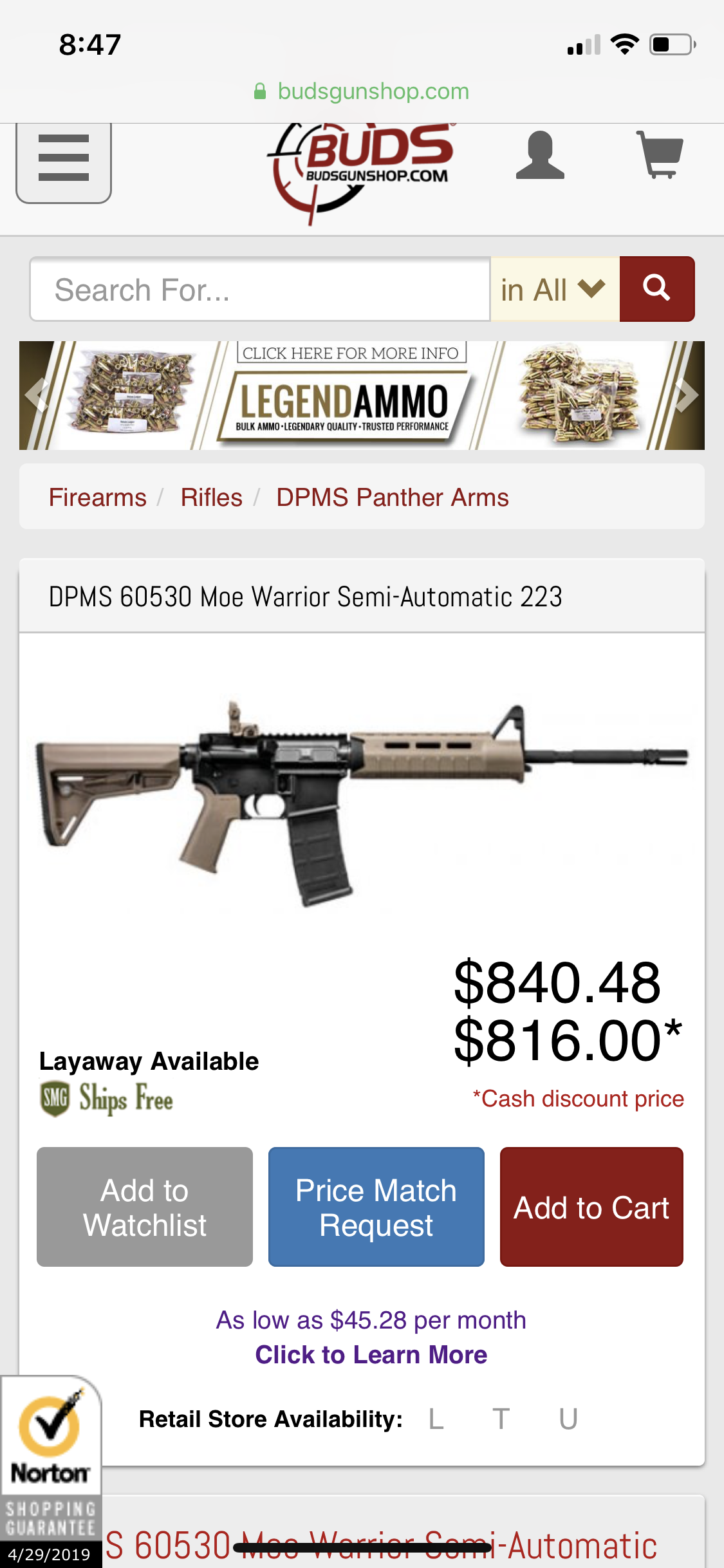This screenshot has width=724, height=1568.
Task: View the shopping cart
Action: coord(660,154)
